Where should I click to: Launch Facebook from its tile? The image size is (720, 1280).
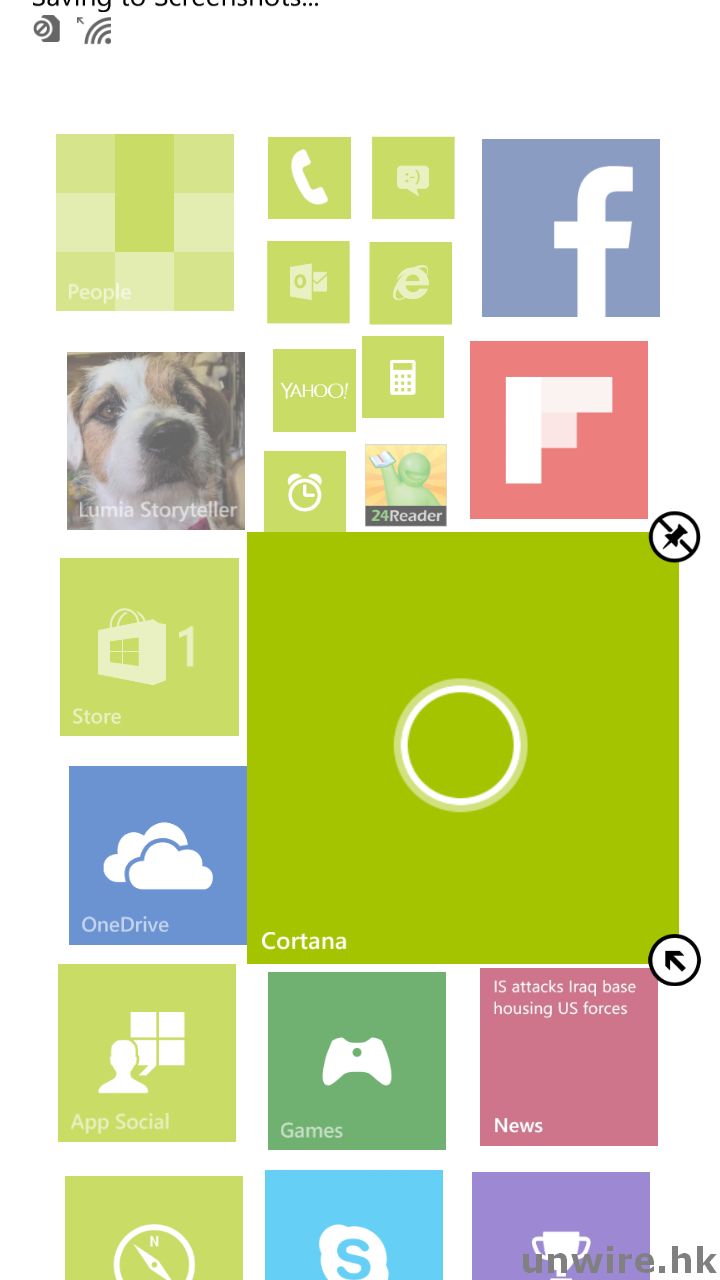571,228
